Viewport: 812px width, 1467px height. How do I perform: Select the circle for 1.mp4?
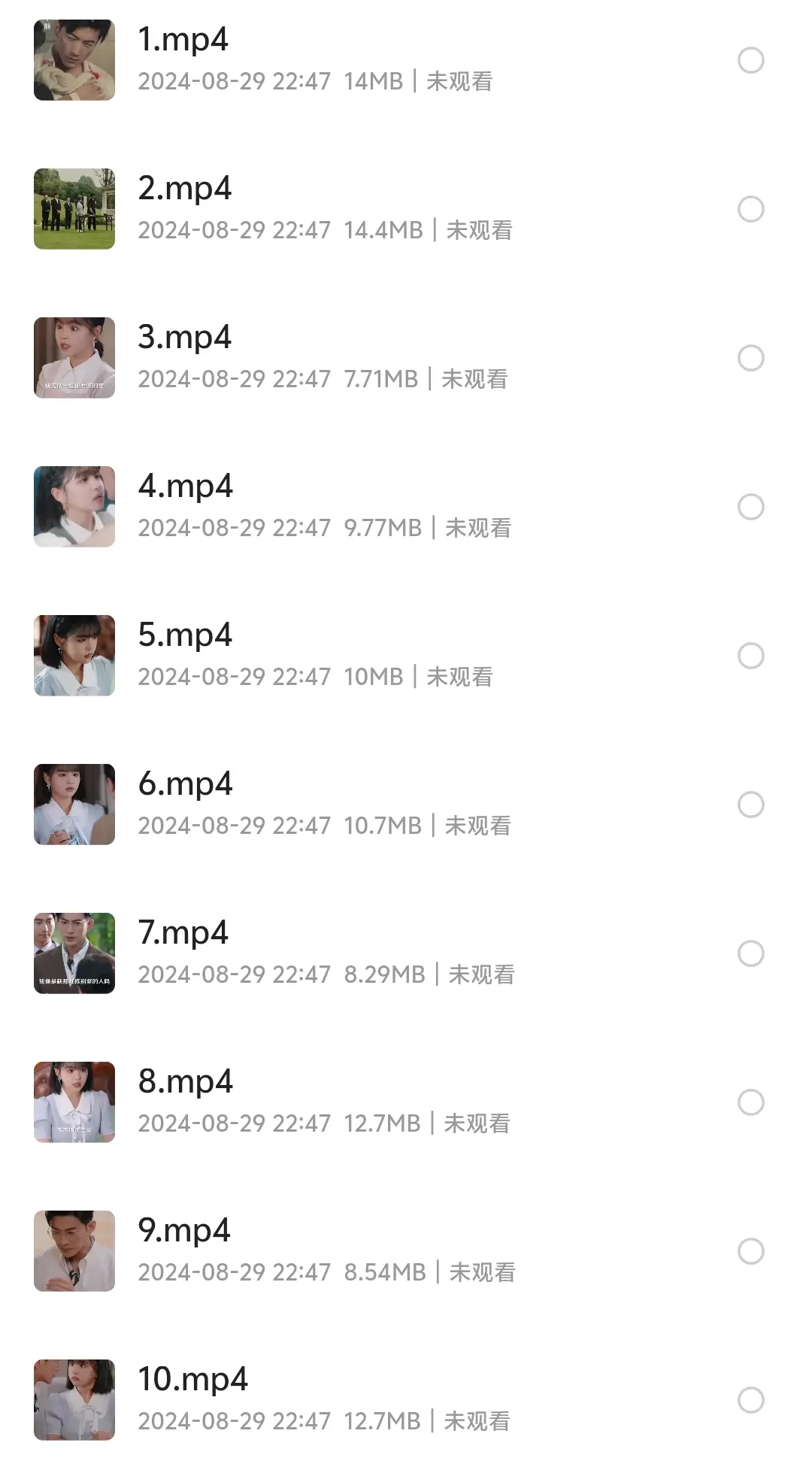tap(750, 60)
